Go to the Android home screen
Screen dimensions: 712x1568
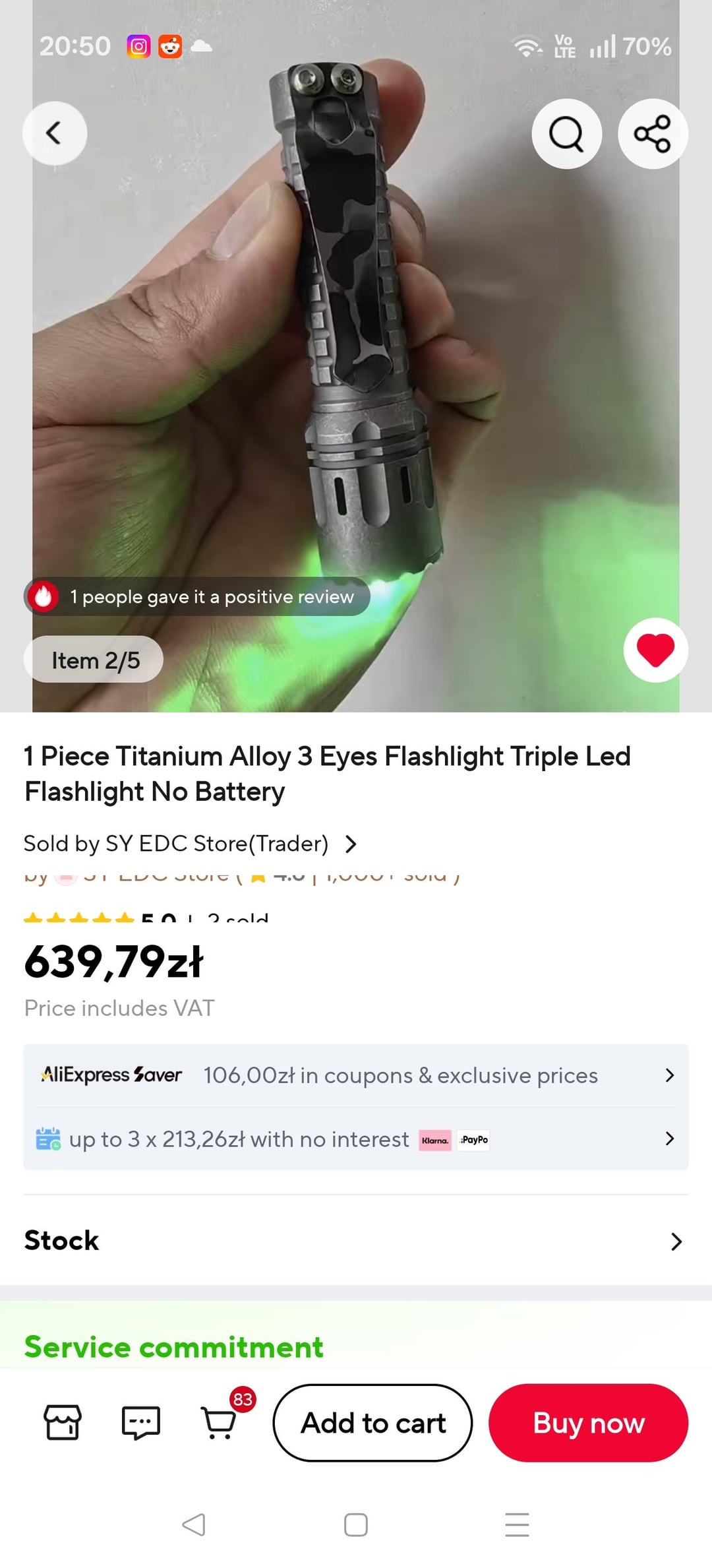coord(356,1524)
